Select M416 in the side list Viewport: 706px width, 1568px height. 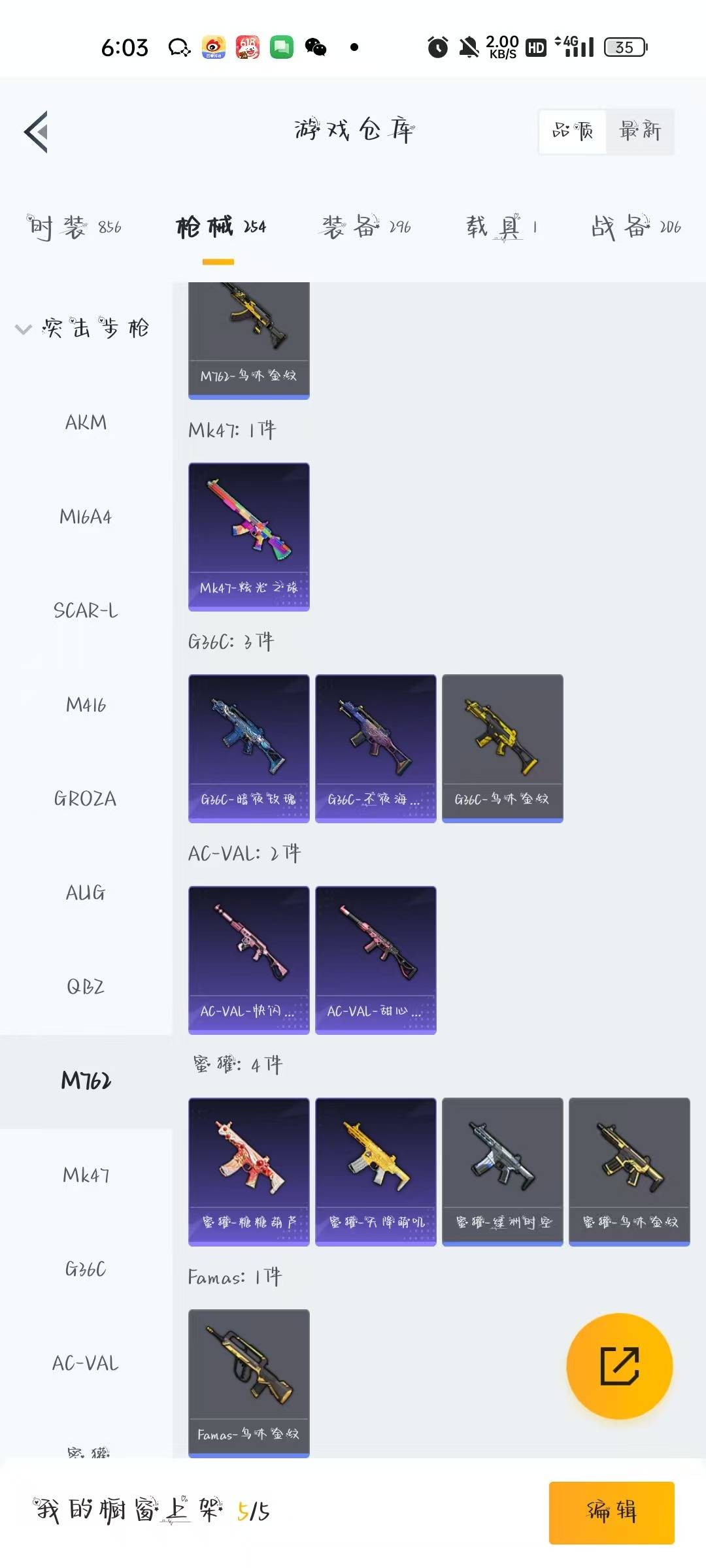tap(86, 705)
